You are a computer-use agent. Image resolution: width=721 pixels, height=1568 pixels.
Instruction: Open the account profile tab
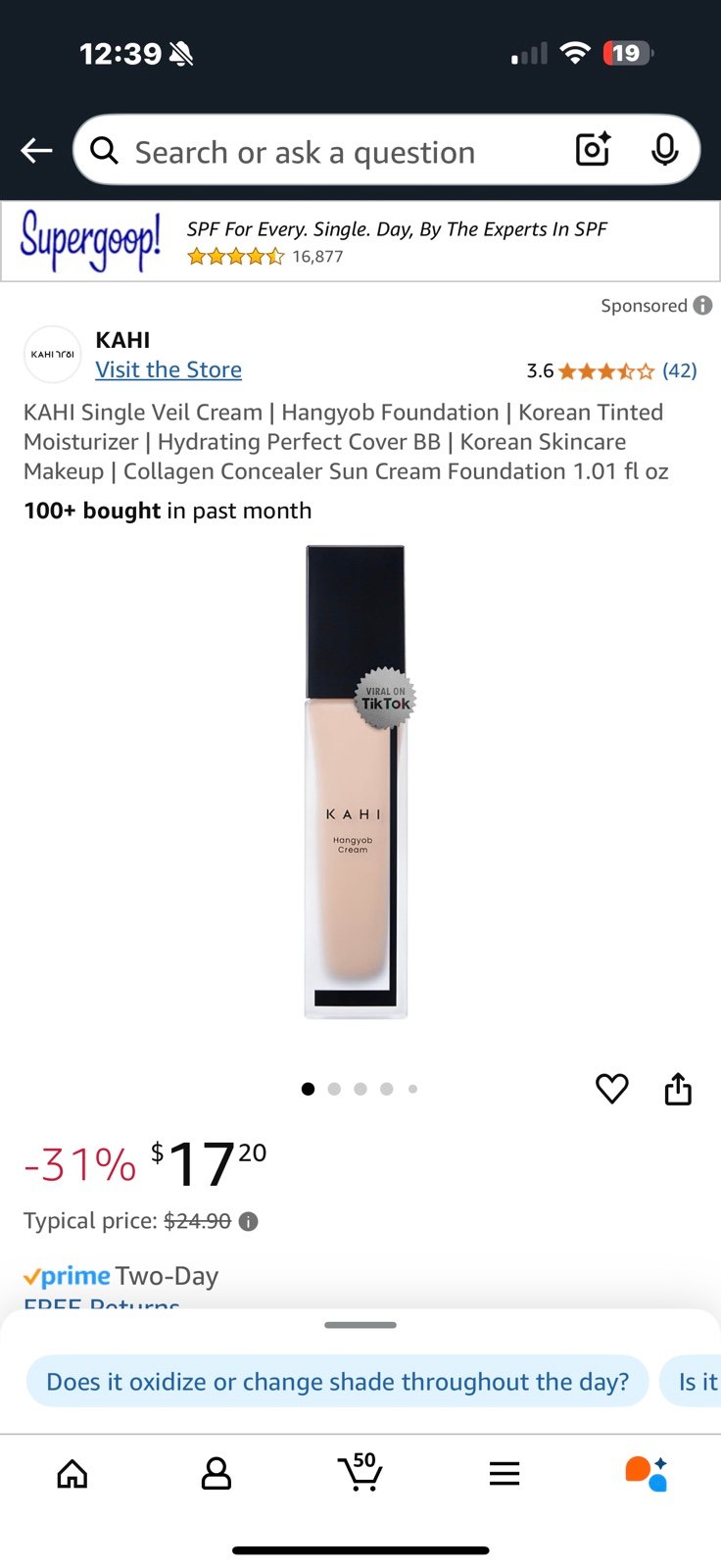pyautogui.click(x=216, y=1474)
